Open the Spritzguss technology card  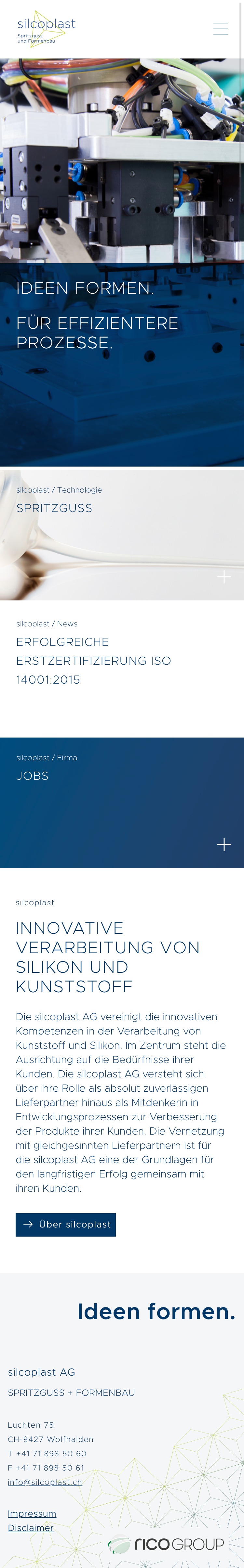[x=122, y=535]
